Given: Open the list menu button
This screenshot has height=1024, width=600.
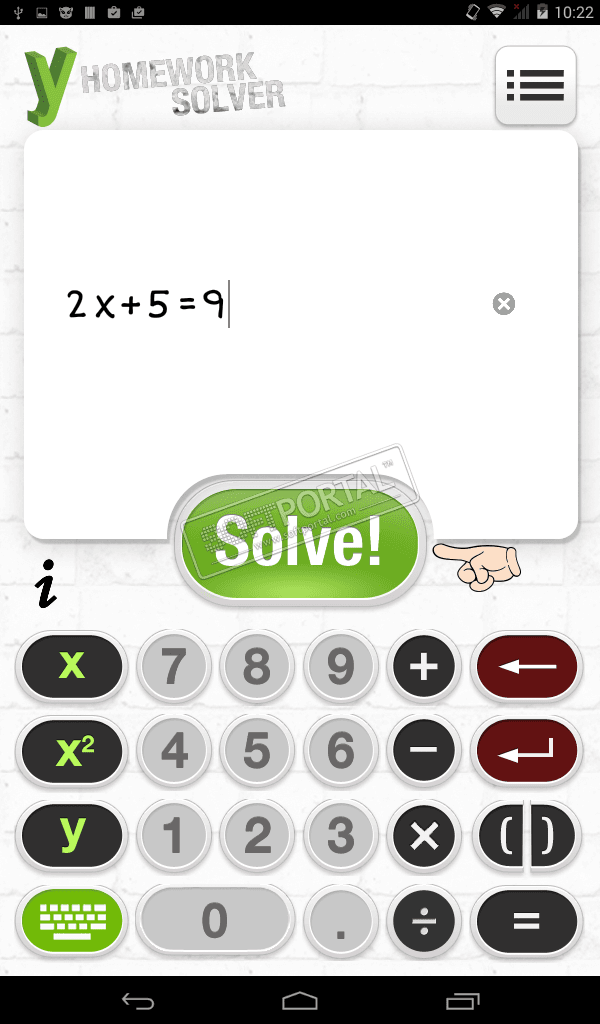Looking at the screenshot, I should [x=536, y=85].
